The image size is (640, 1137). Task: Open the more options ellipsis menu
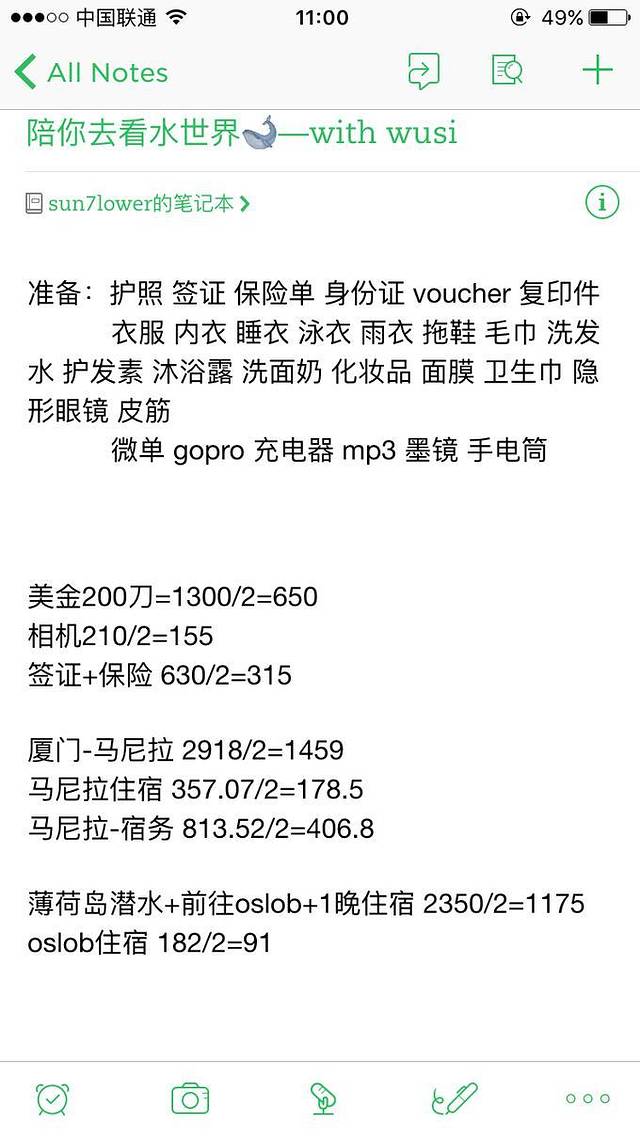coord(587,1099)
